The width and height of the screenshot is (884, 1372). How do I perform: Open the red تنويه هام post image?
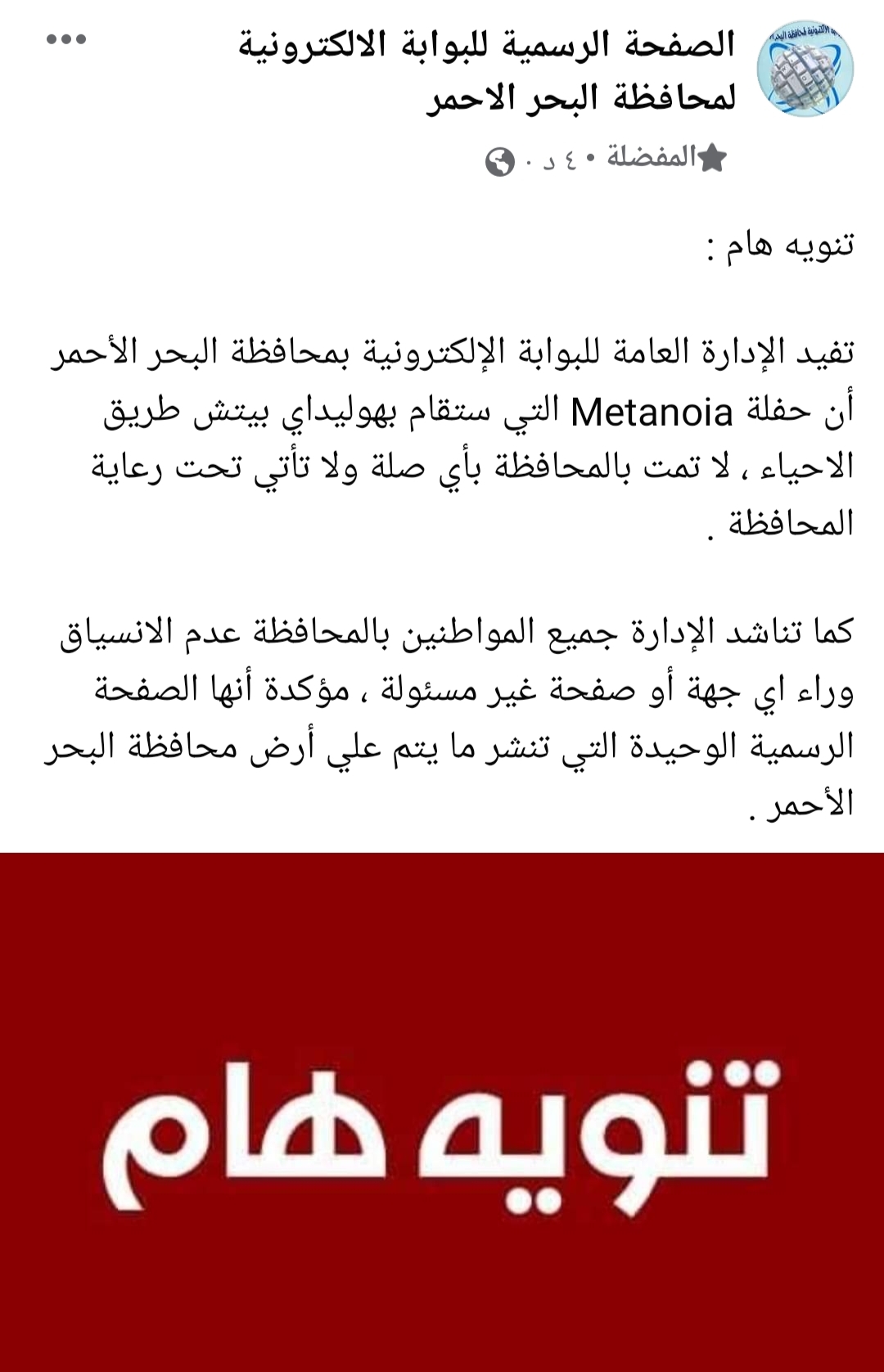[442, 1112]
